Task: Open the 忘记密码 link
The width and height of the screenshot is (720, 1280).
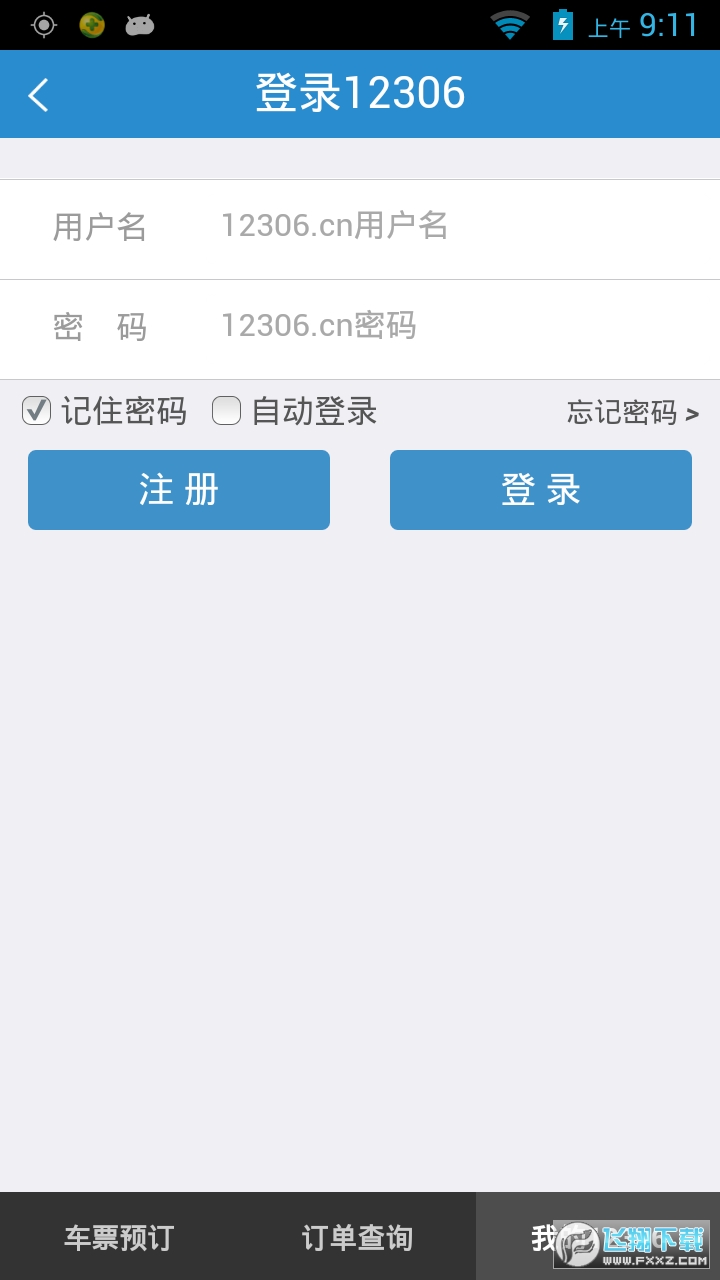Action: tap(632, 412)
